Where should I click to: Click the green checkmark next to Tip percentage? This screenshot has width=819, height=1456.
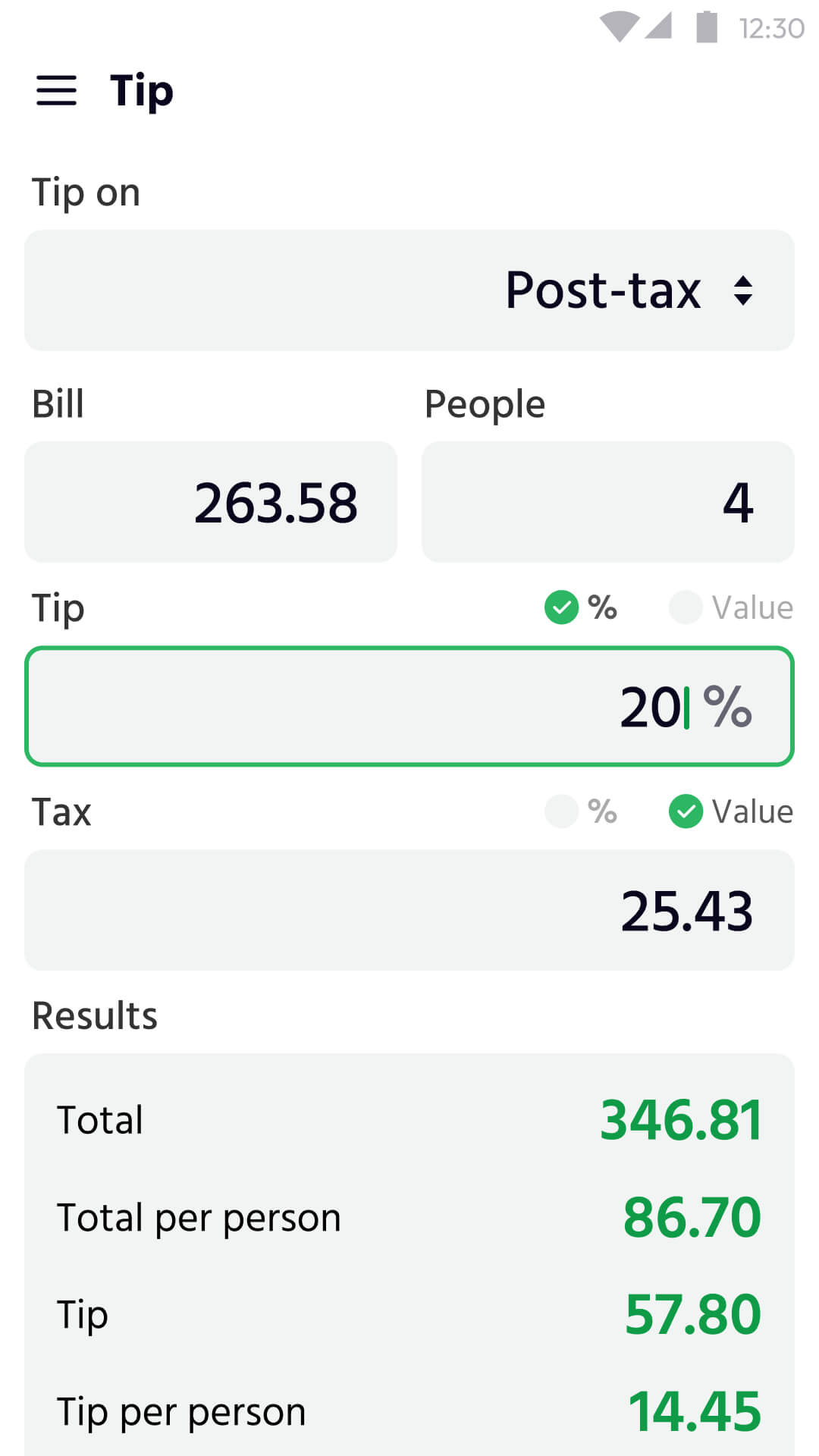[562, 607]
